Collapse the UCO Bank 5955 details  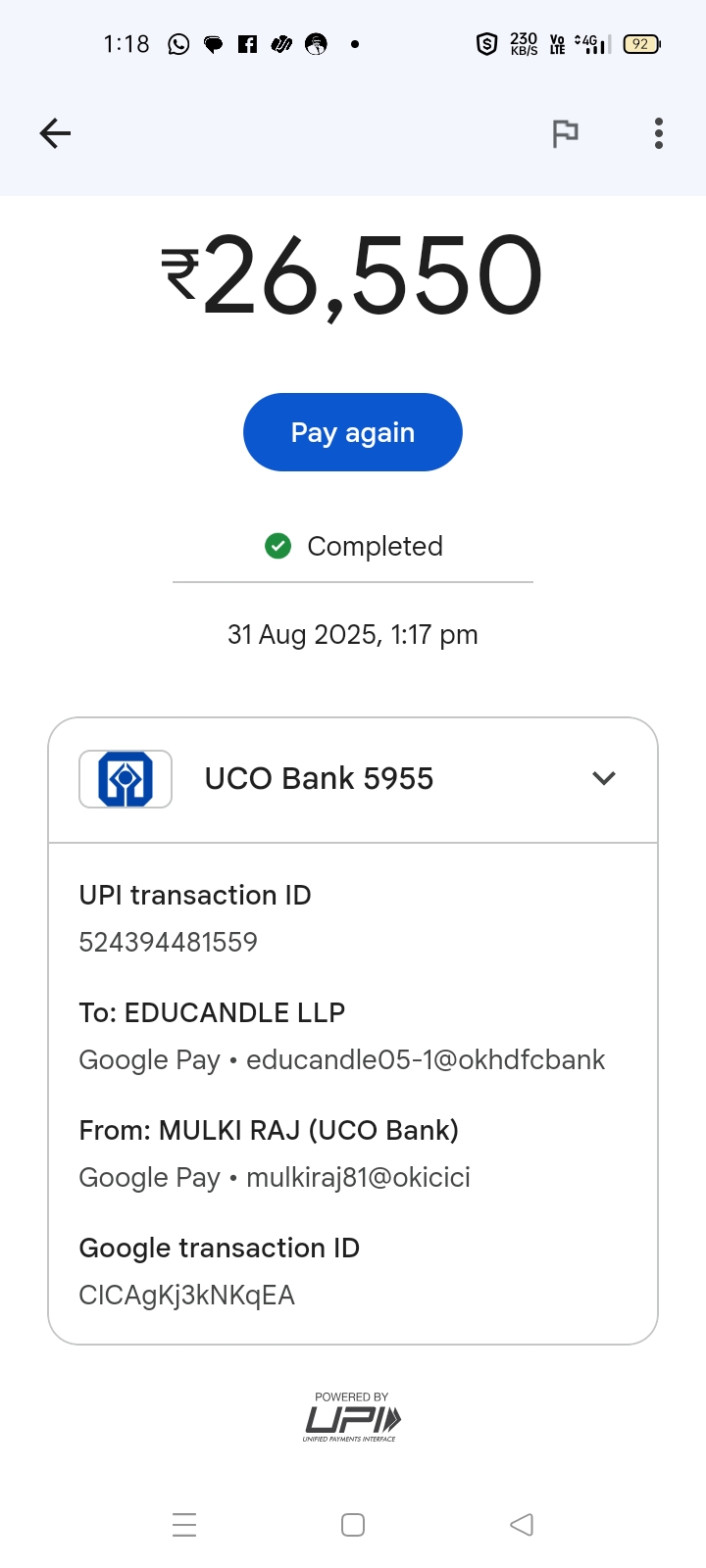(x=604, y=778)
